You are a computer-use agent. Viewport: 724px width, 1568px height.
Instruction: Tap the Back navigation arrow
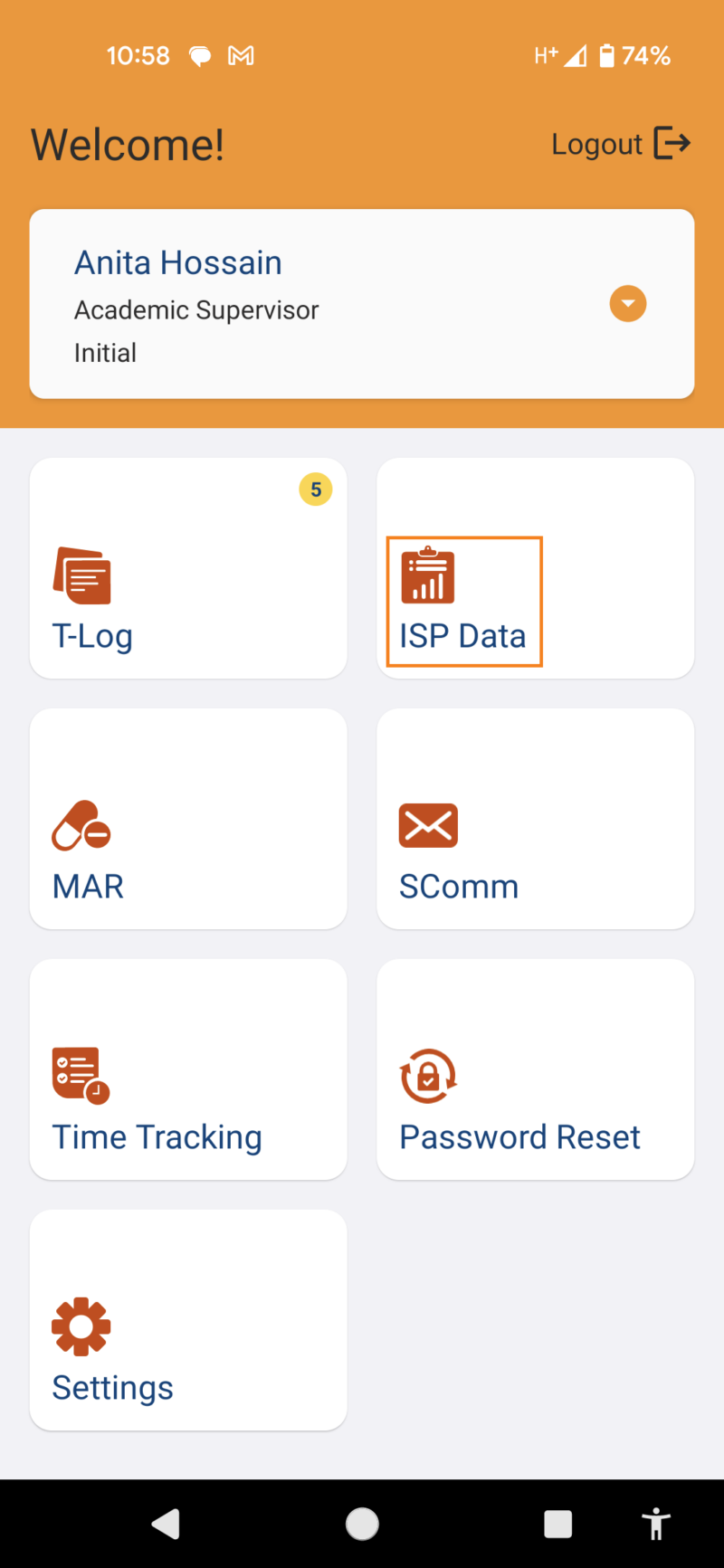pyautogui.click(x=167, y=1524)
